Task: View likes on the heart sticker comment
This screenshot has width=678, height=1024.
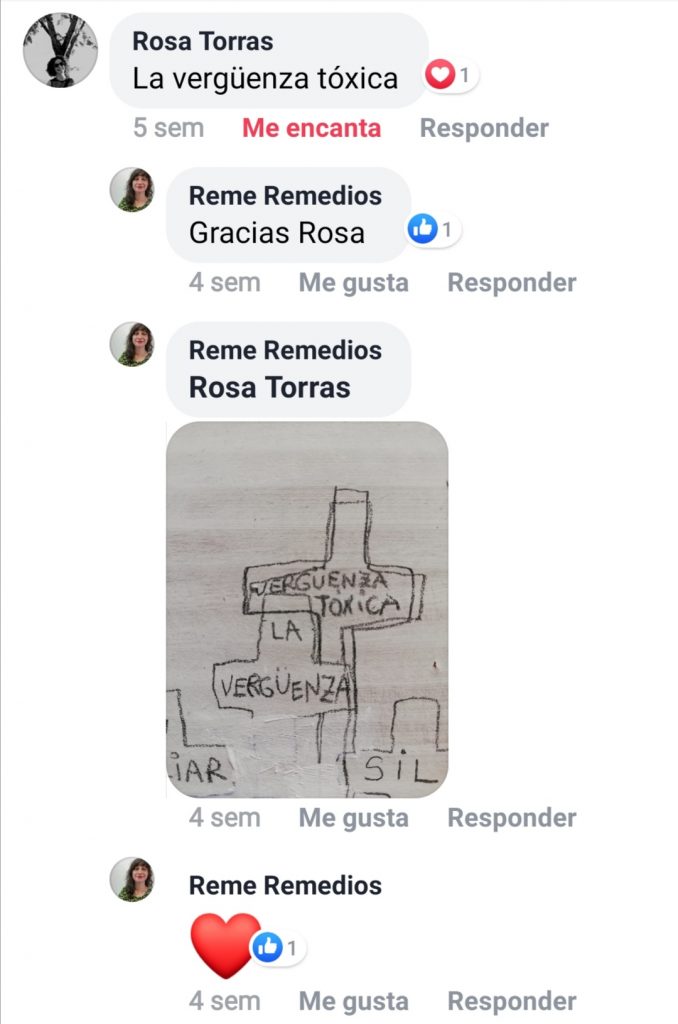Action: (279, 947)
